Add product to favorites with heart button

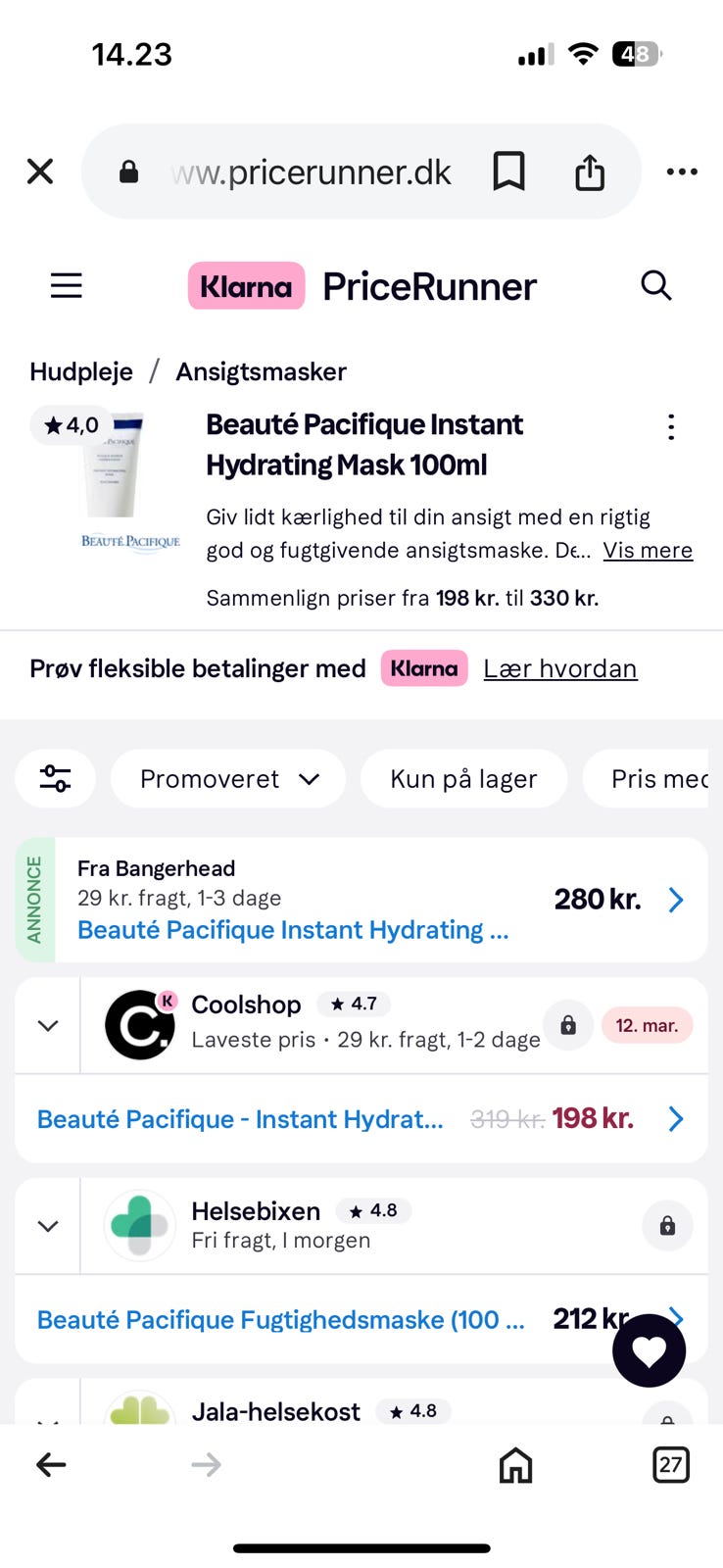pos(649,1350)
